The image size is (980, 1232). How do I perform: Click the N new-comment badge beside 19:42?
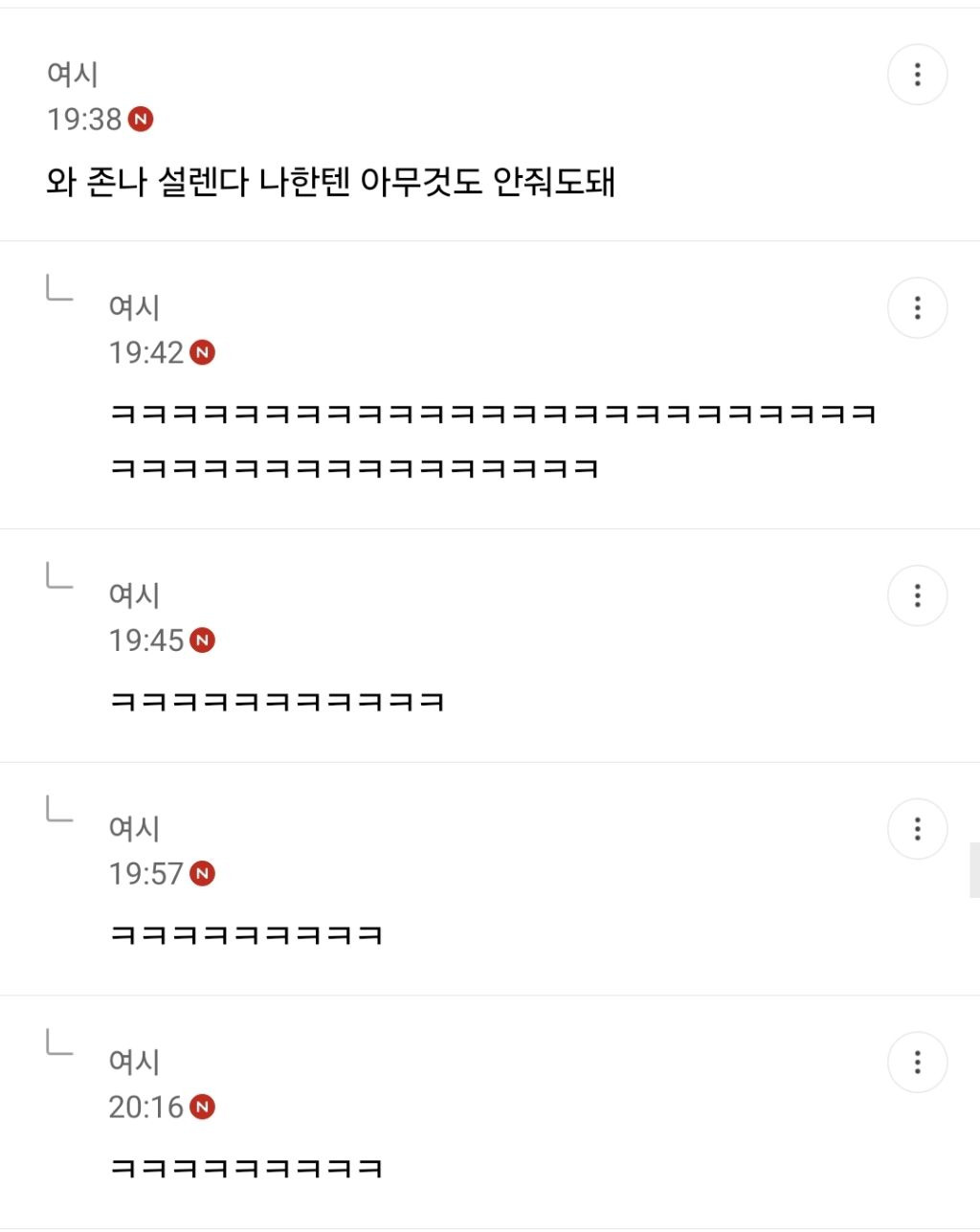(x=203, y=352)
